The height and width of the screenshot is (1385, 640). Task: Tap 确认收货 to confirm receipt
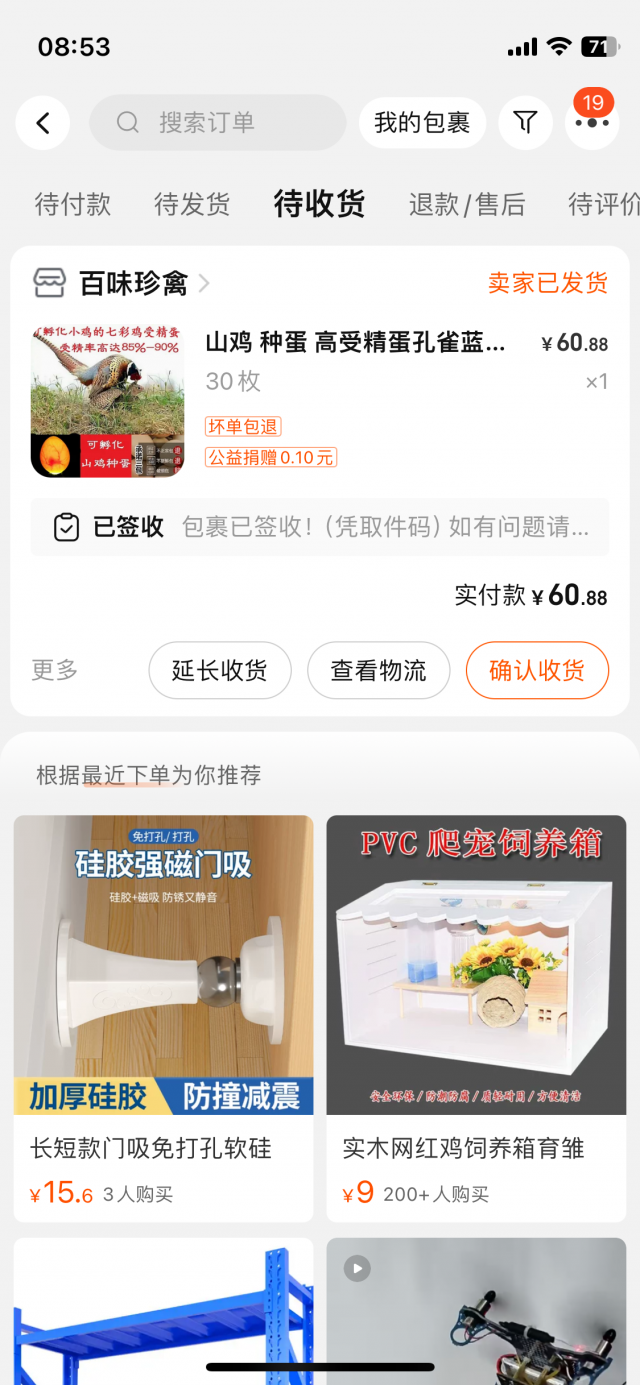(537, 670)
